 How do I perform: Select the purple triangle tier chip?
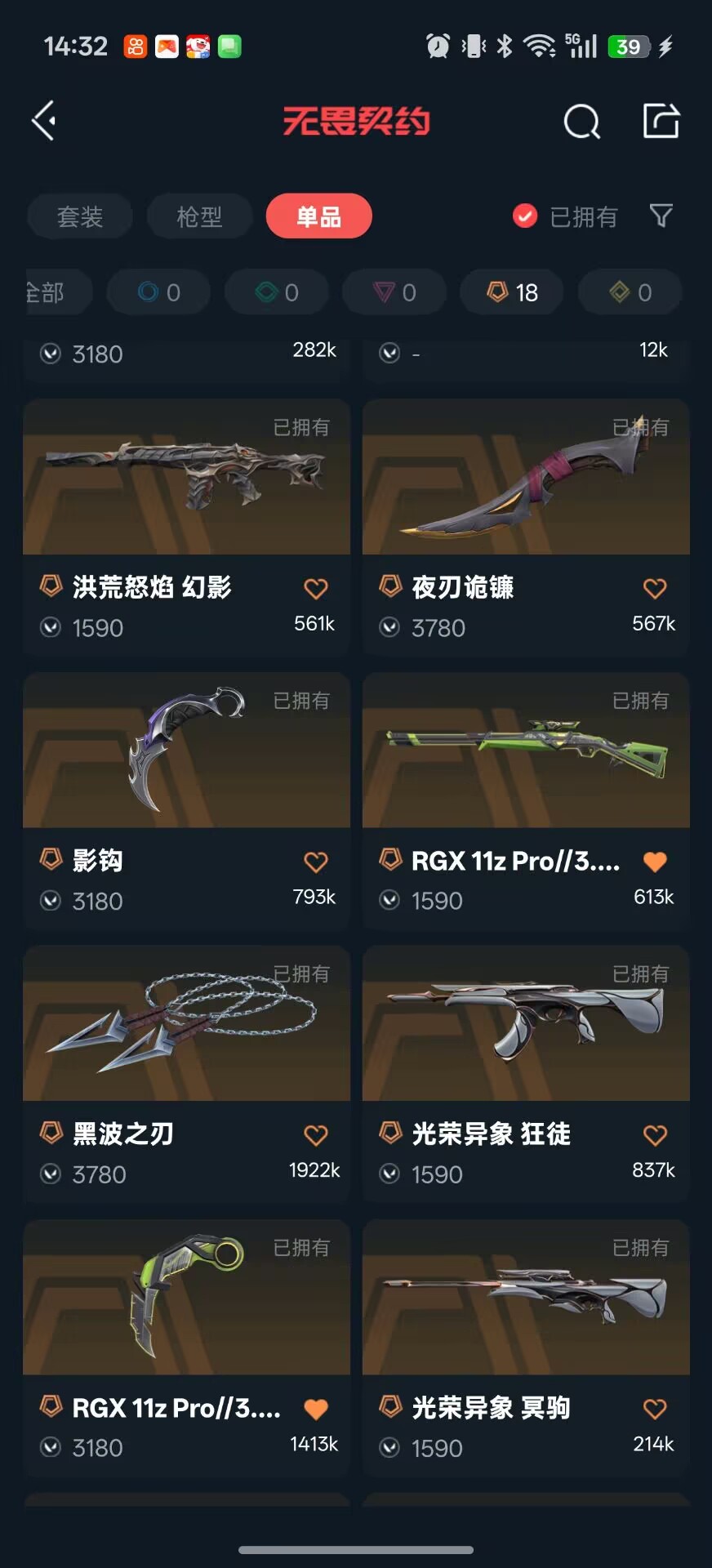tap(394, 292)
